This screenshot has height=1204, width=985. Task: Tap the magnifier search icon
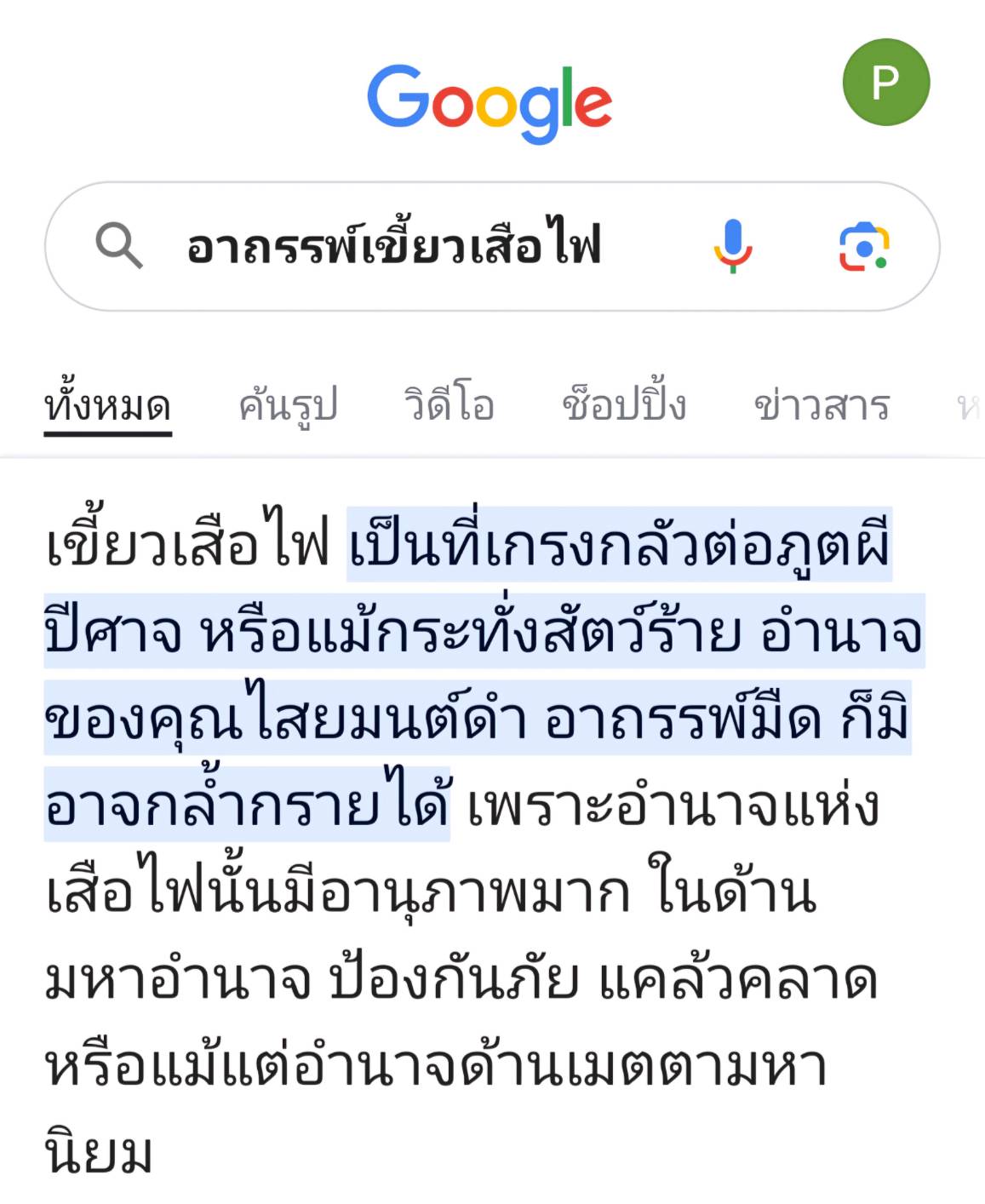(x=118, y=246)
